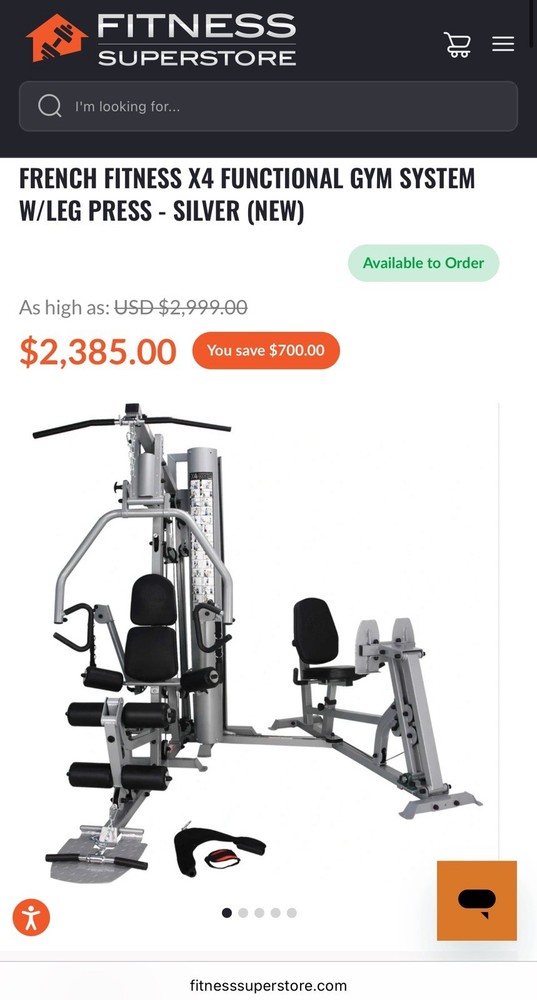Open the orange chat widget
The image size is (537, 1000).
pyautogui.click(x=476, y=901)
